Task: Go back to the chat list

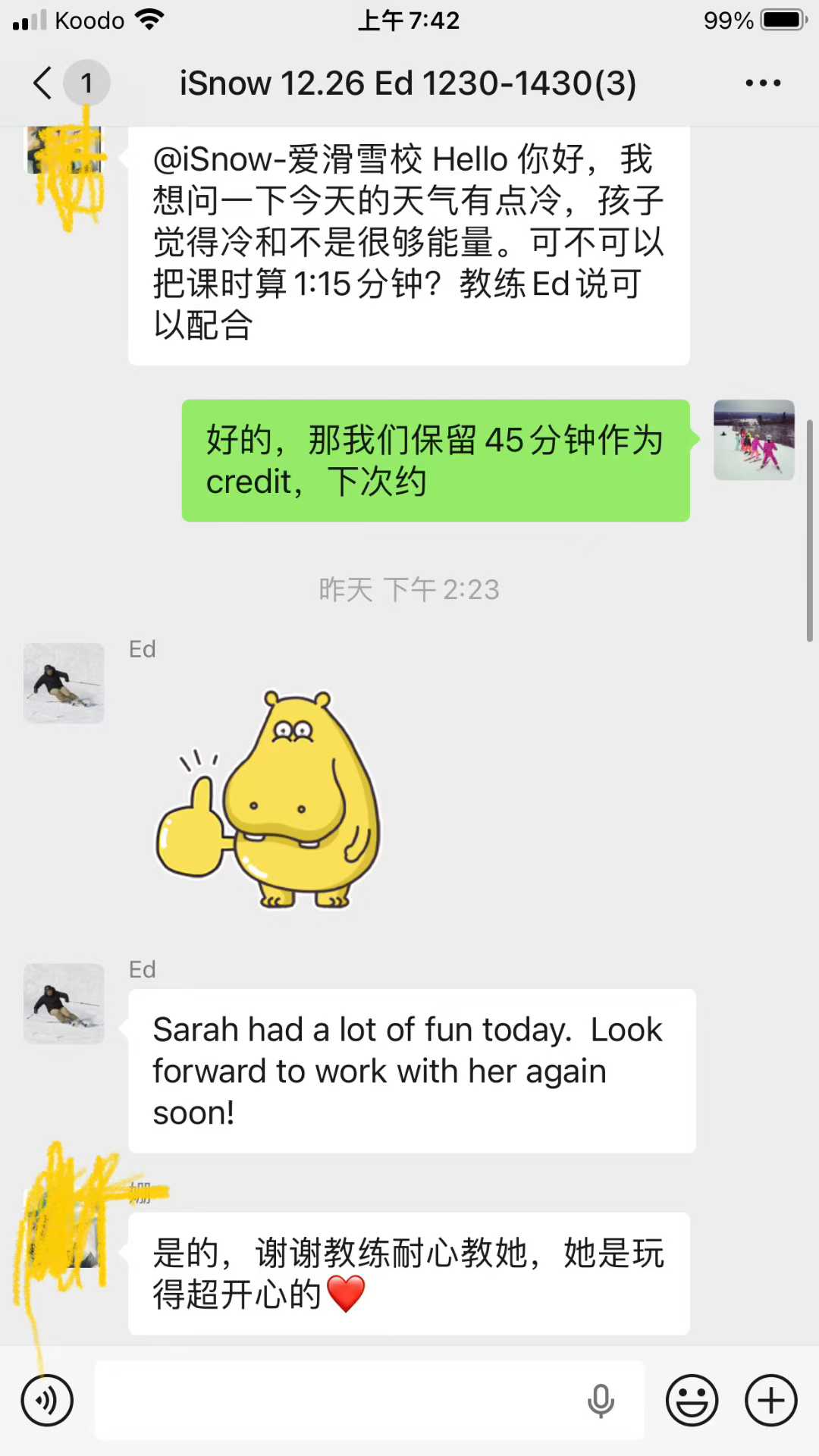Action: 43,83
